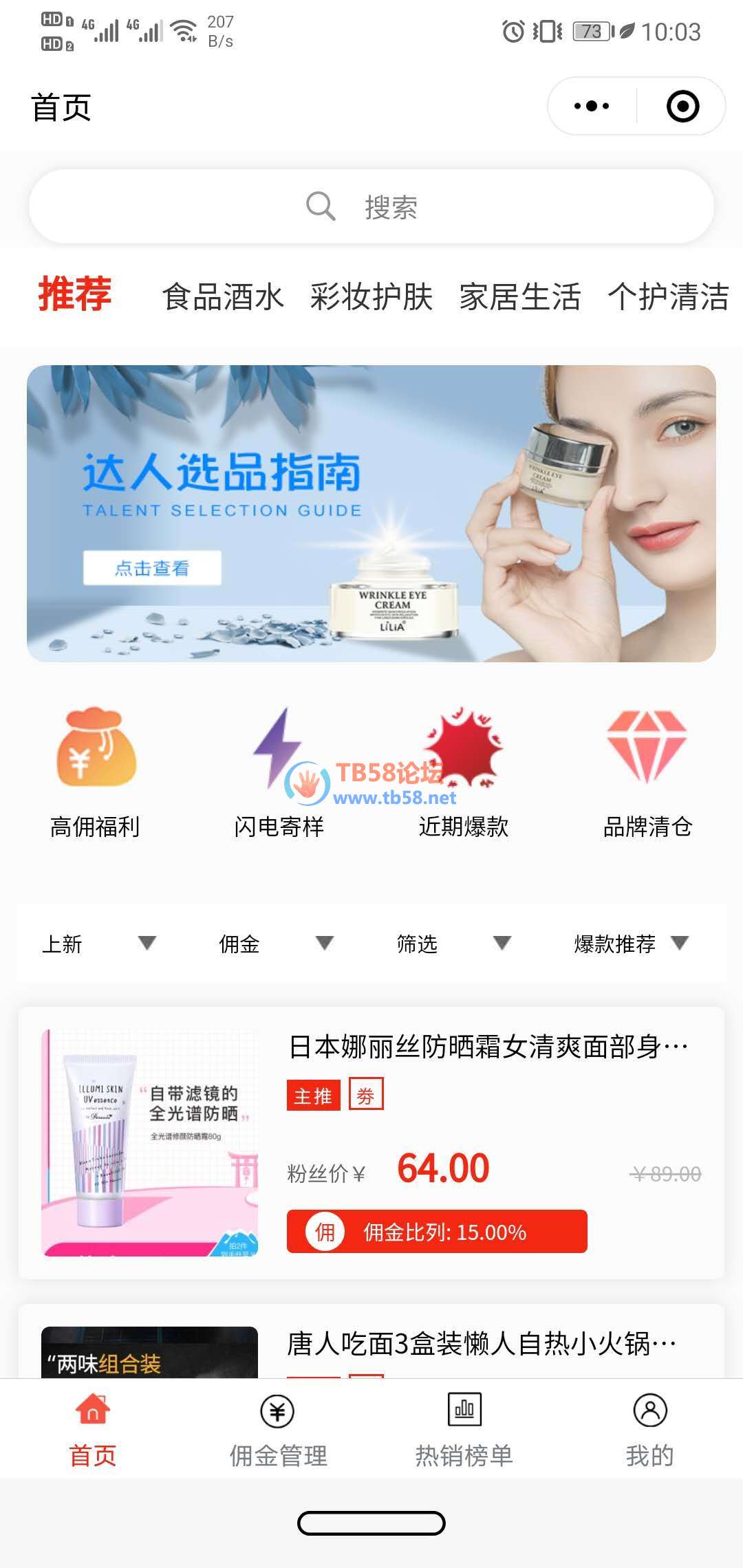Go to the 个护清洁 category tab
743x1568 pixels.
[667, 297]
